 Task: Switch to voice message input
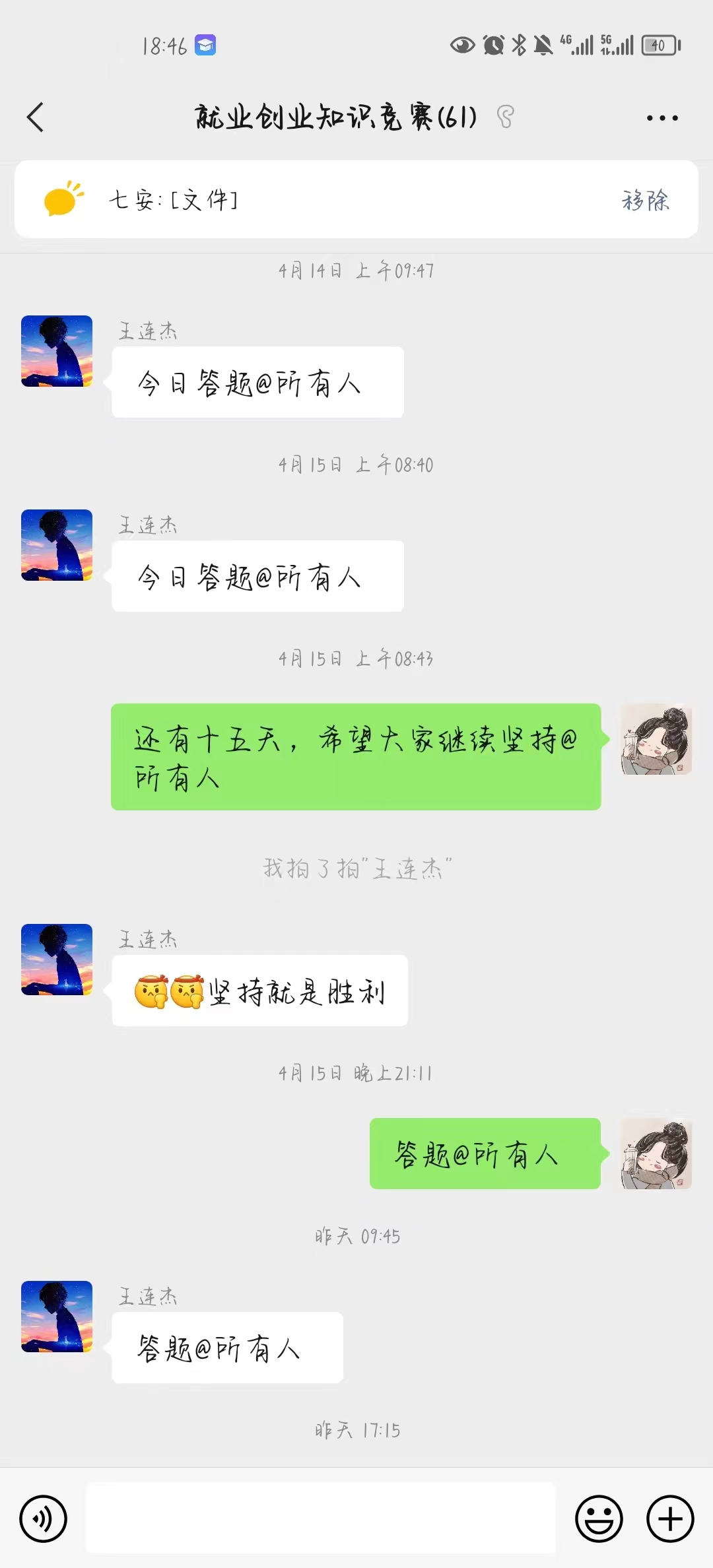[x=44, y=1519]
